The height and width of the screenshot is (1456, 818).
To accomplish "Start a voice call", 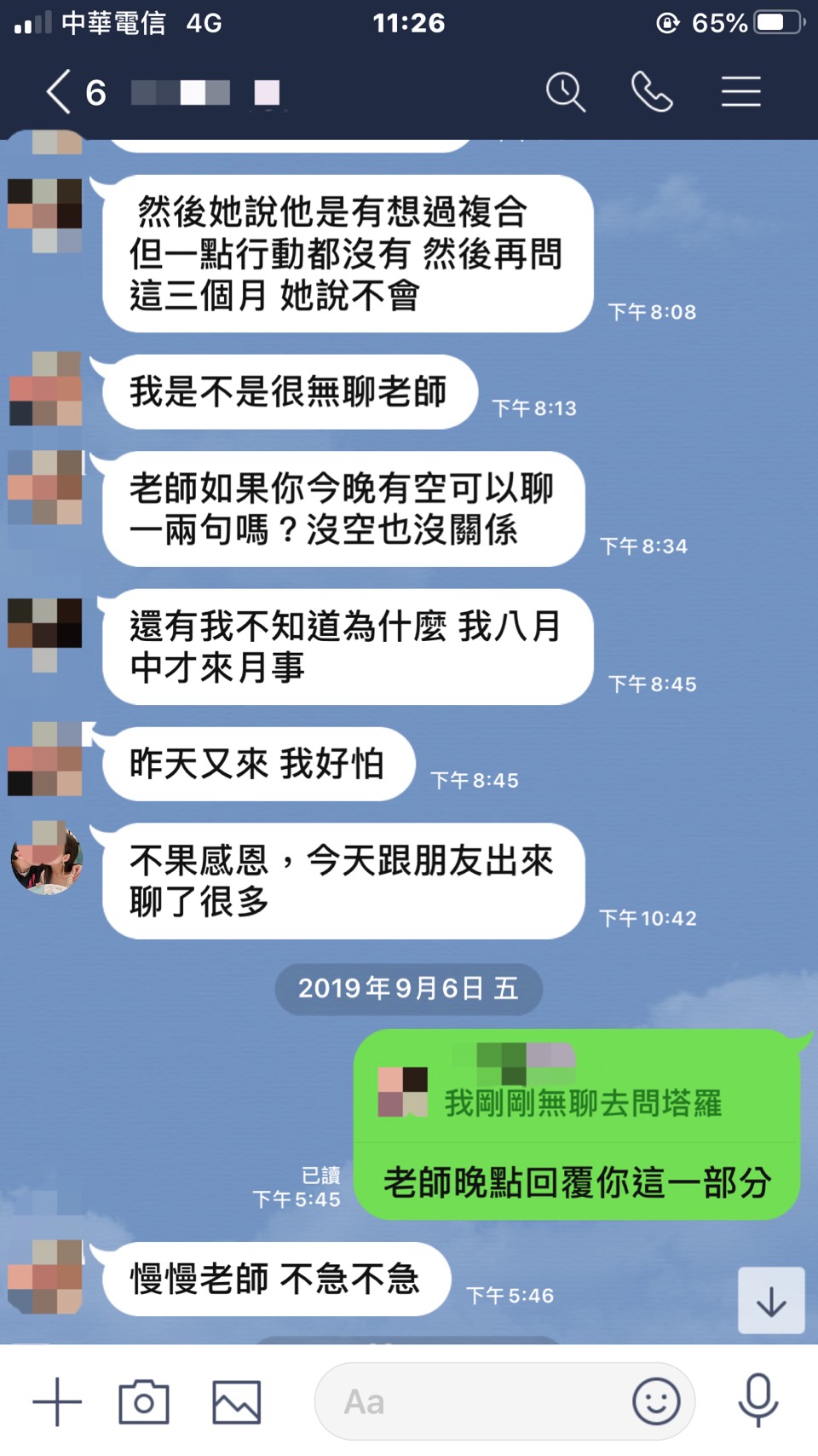I will click(x=652, y=92).
